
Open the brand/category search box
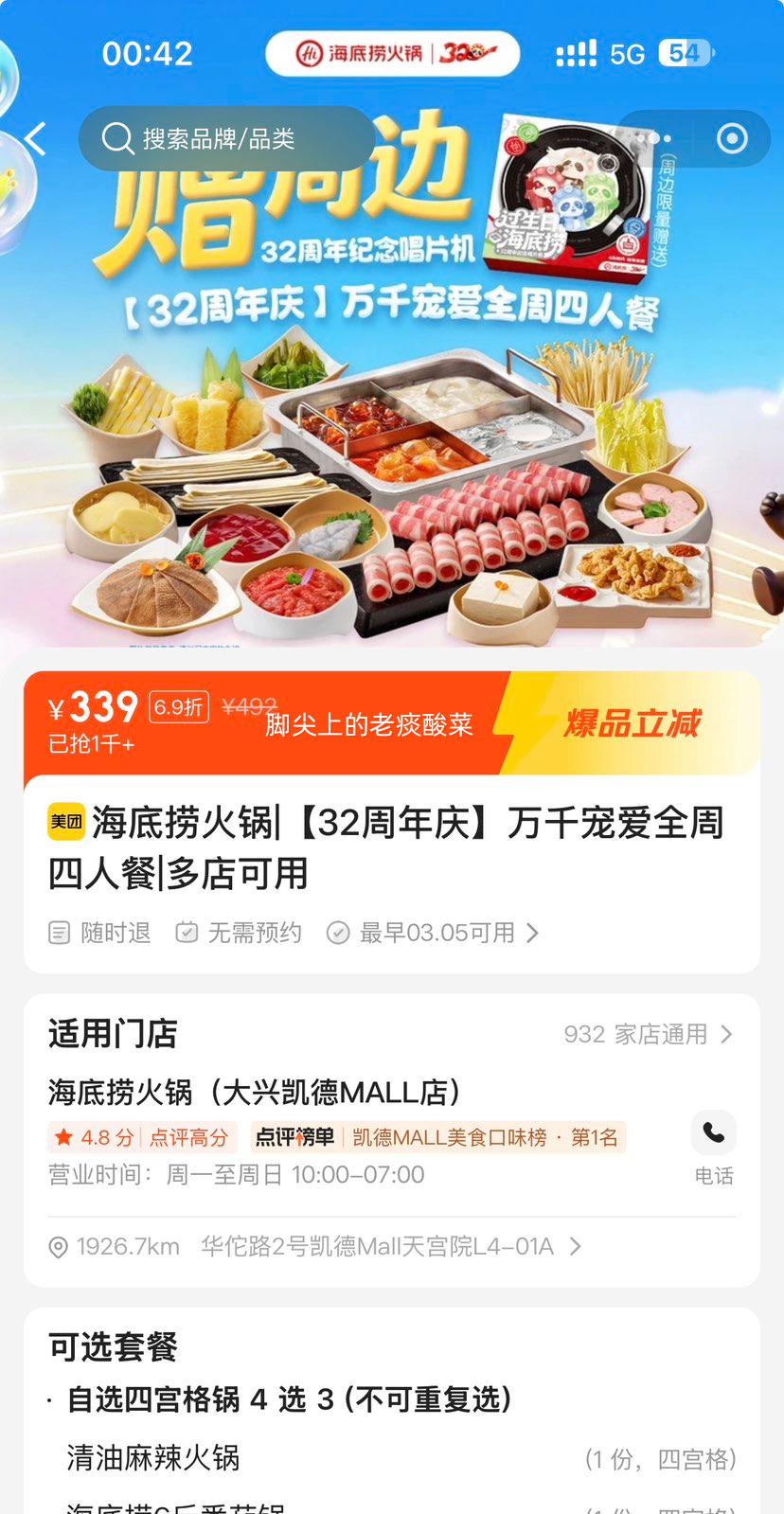227,139
